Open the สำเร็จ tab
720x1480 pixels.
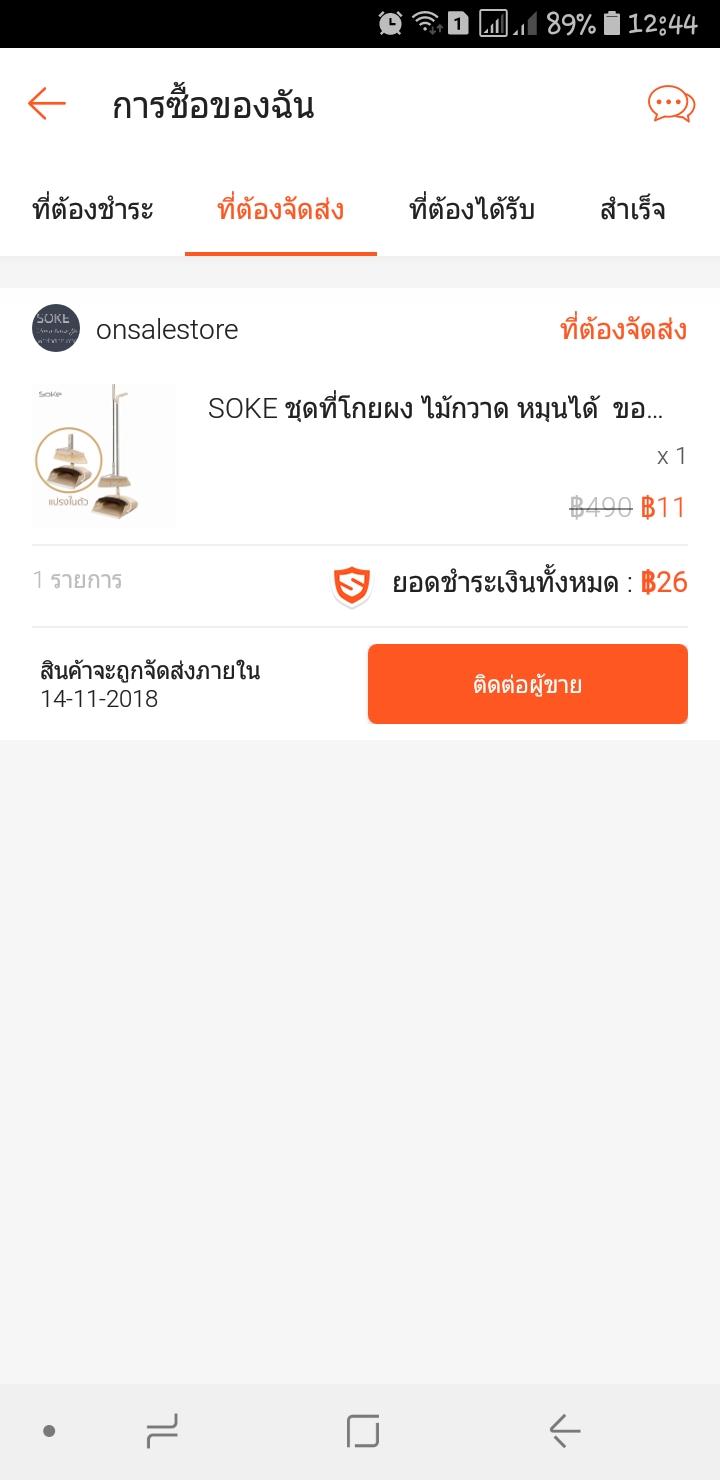click(x=633, y=210)
